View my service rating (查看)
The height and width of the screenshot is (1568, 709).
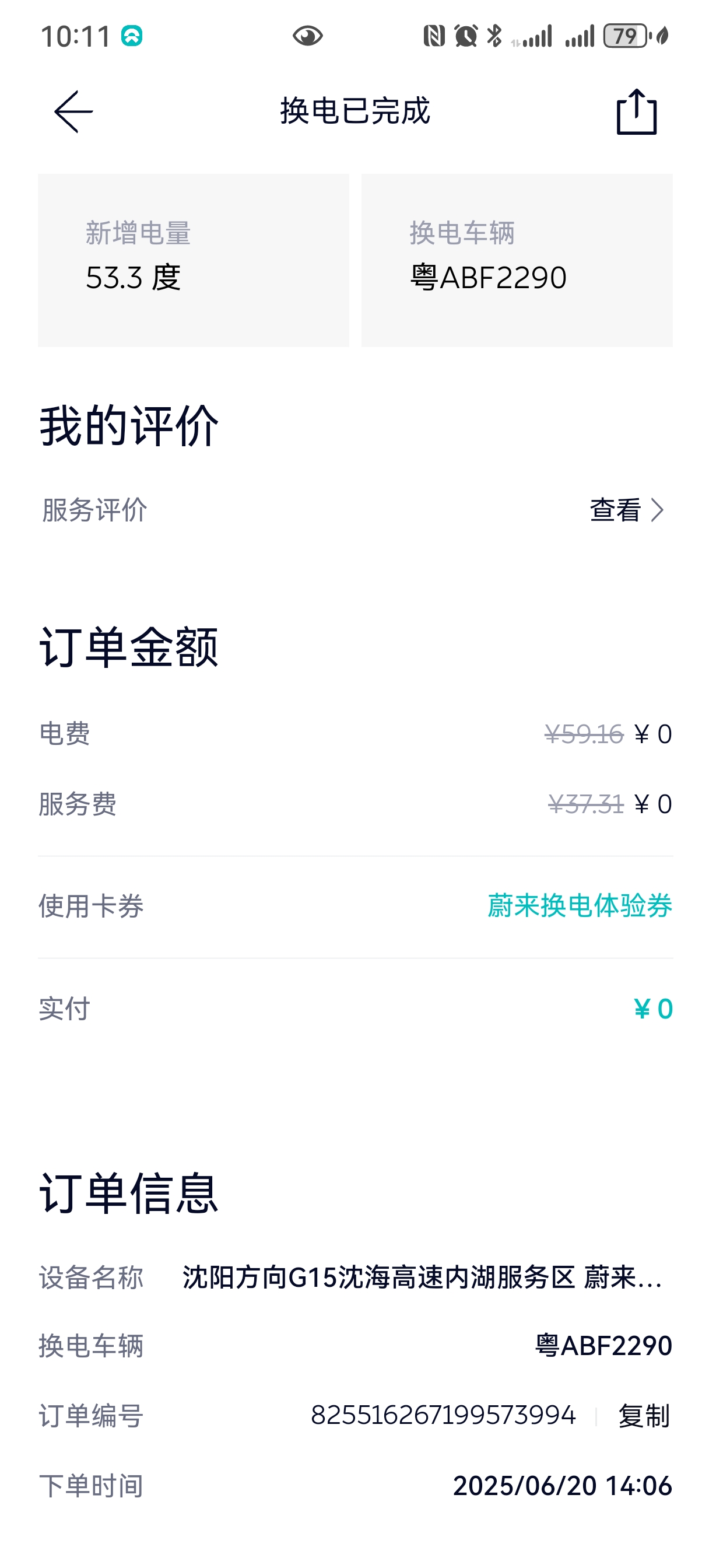pyautogui.click(x=626, y=510)
